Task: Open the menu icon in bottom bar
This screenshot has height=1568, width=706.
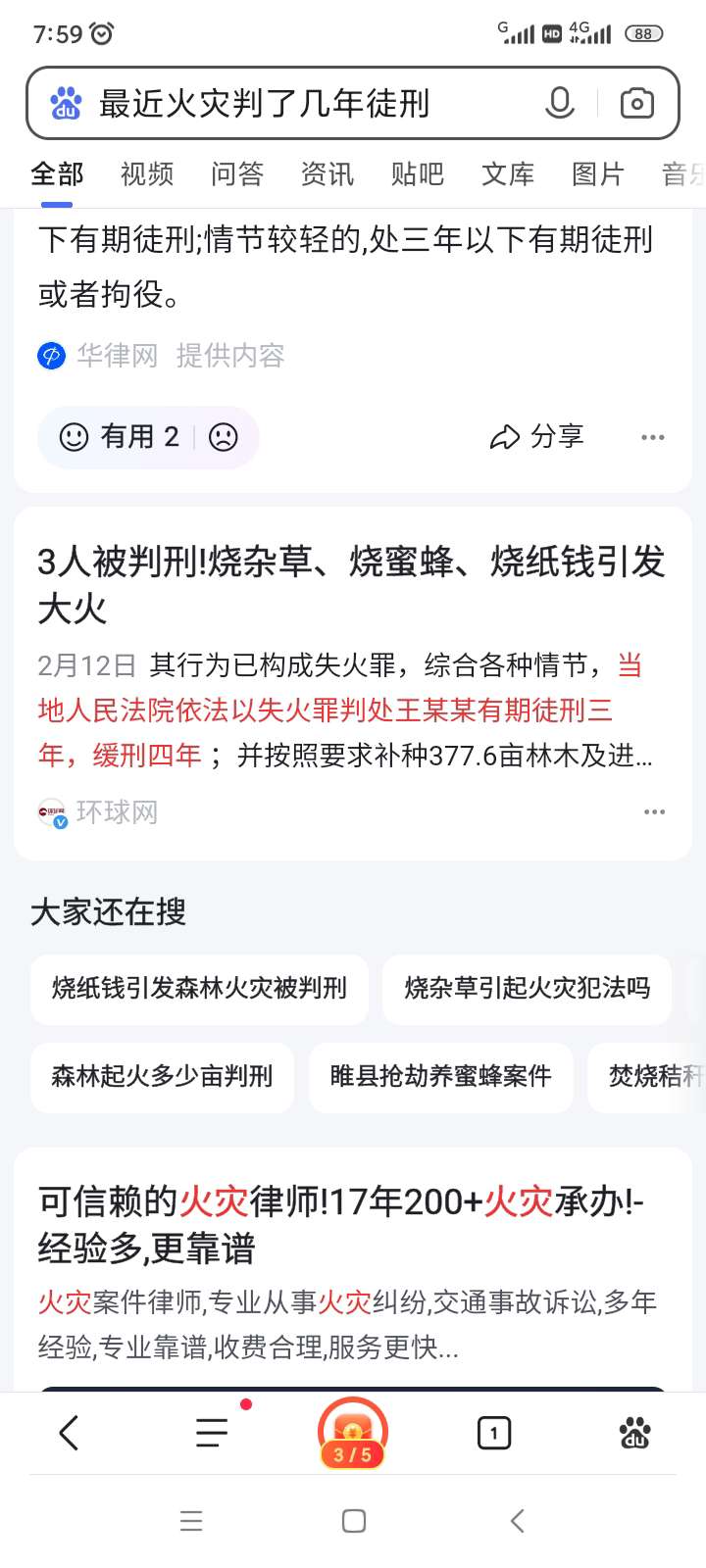Action: (x=212, y=1433)
